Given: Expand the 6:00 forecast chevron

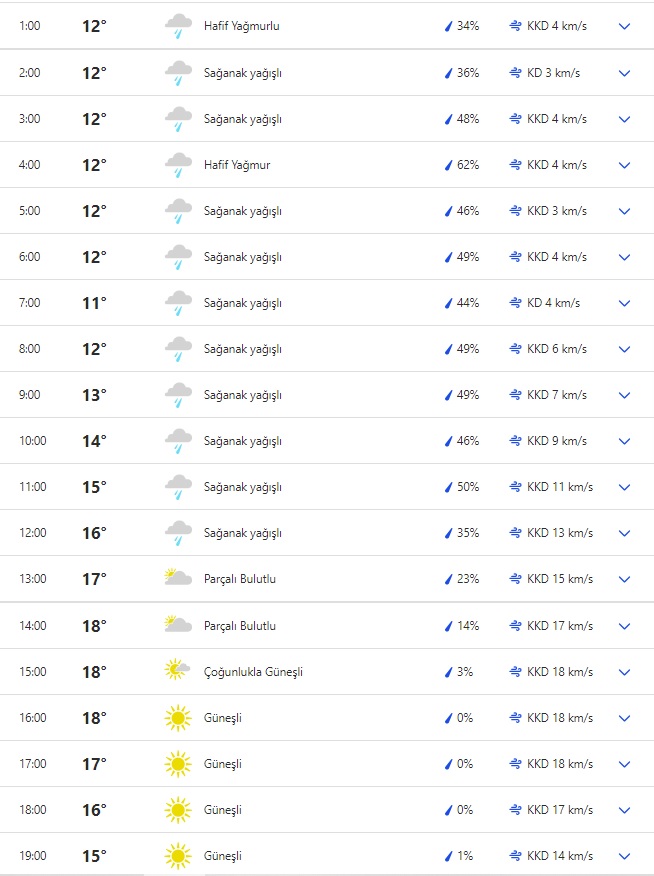Looking at the screenshot, I should (x=625, y=257).
